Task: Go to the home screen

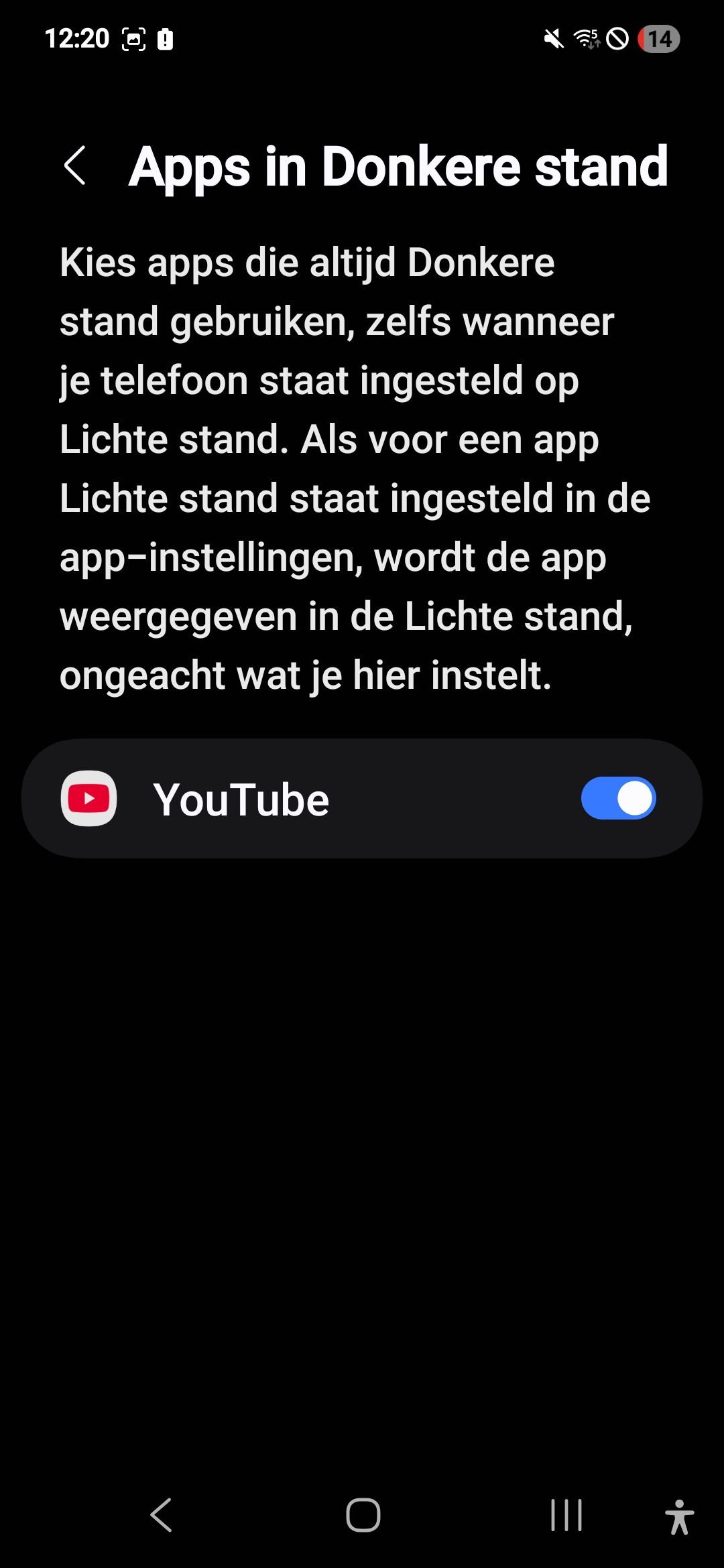Action: [363, 1515]
